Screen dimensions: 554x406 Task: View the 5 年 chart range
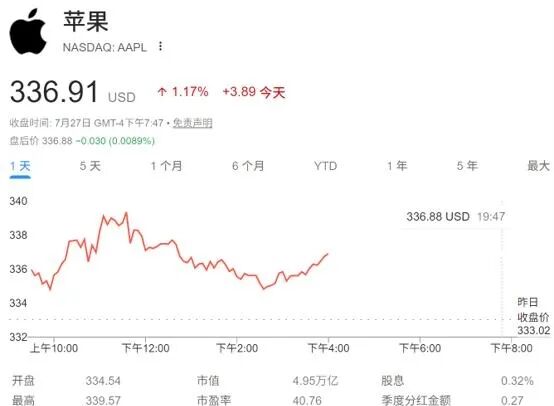(x=467, y=166)
